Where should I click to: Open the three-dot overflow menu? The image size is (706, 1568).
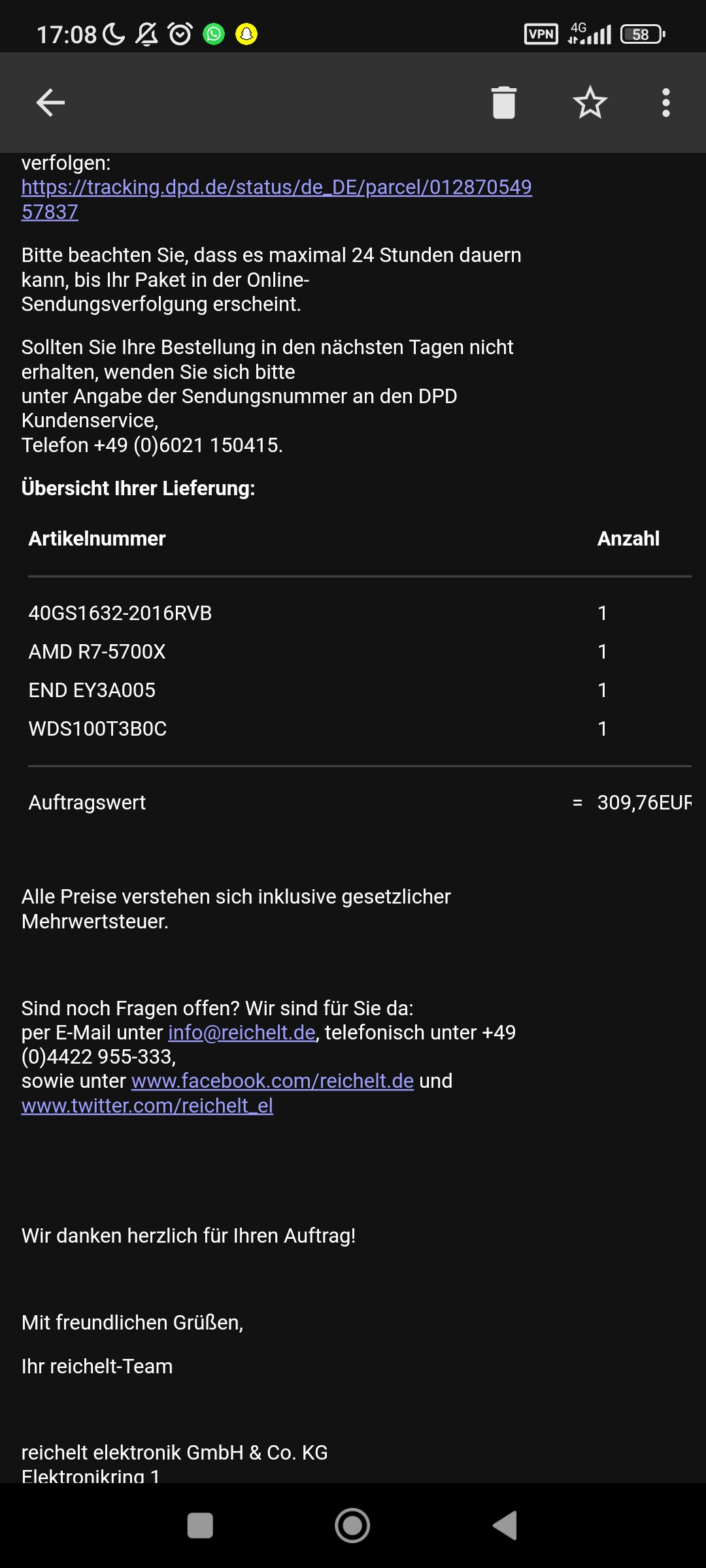coord(665,103)
